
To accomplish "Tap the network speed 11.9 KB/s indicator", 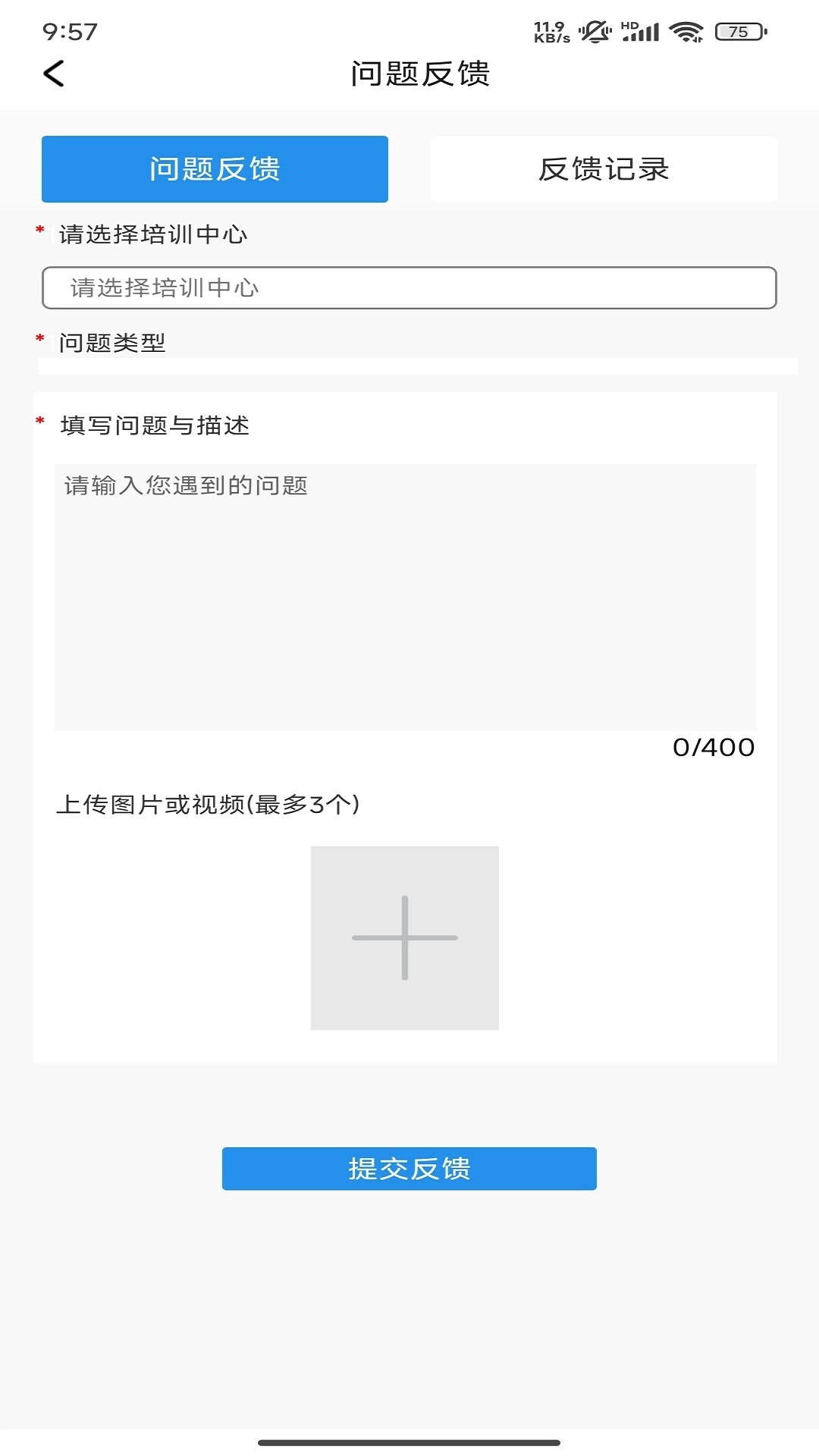I will [x=549, y=29].
